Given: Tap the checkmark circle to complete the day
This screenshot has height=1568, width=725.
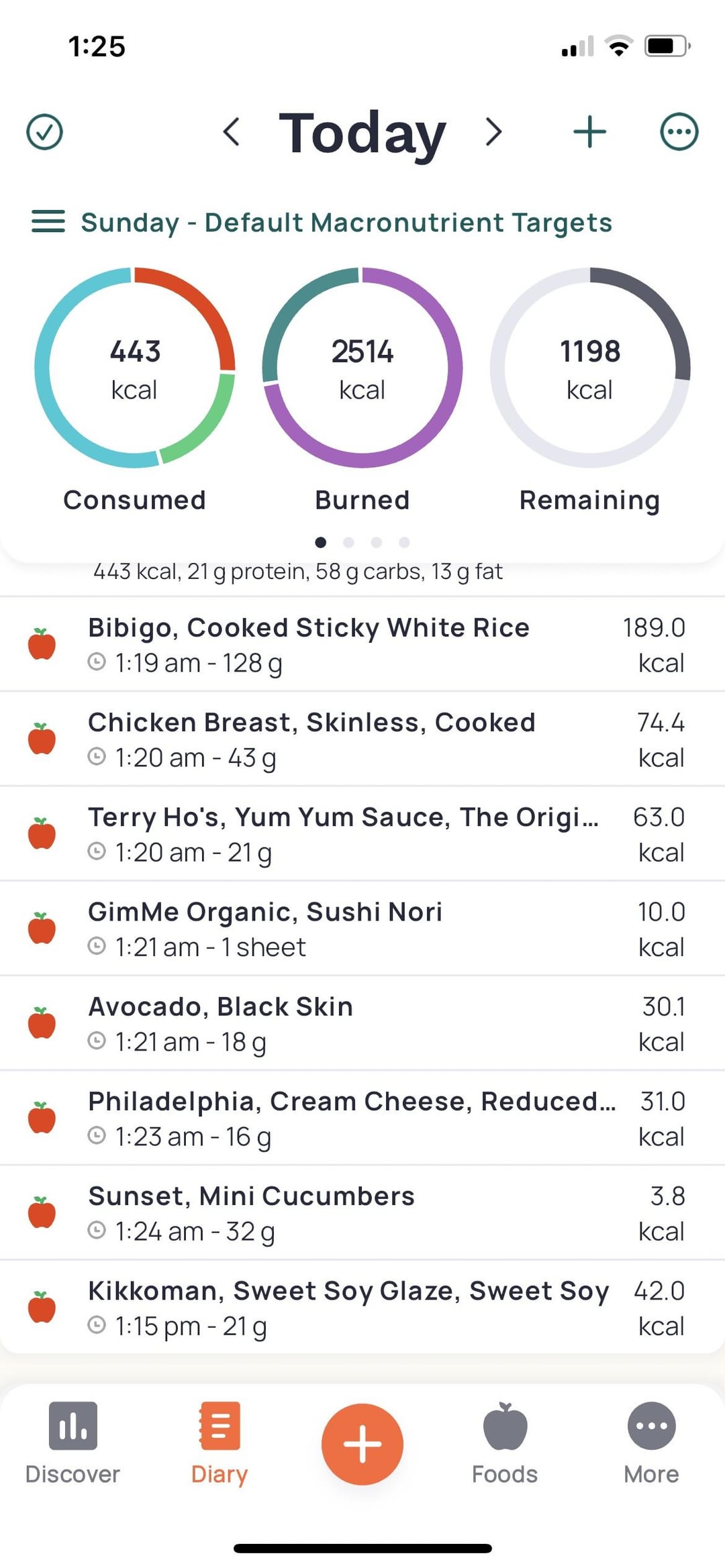Looking at the screenshot, I should (x=44, y=132).
